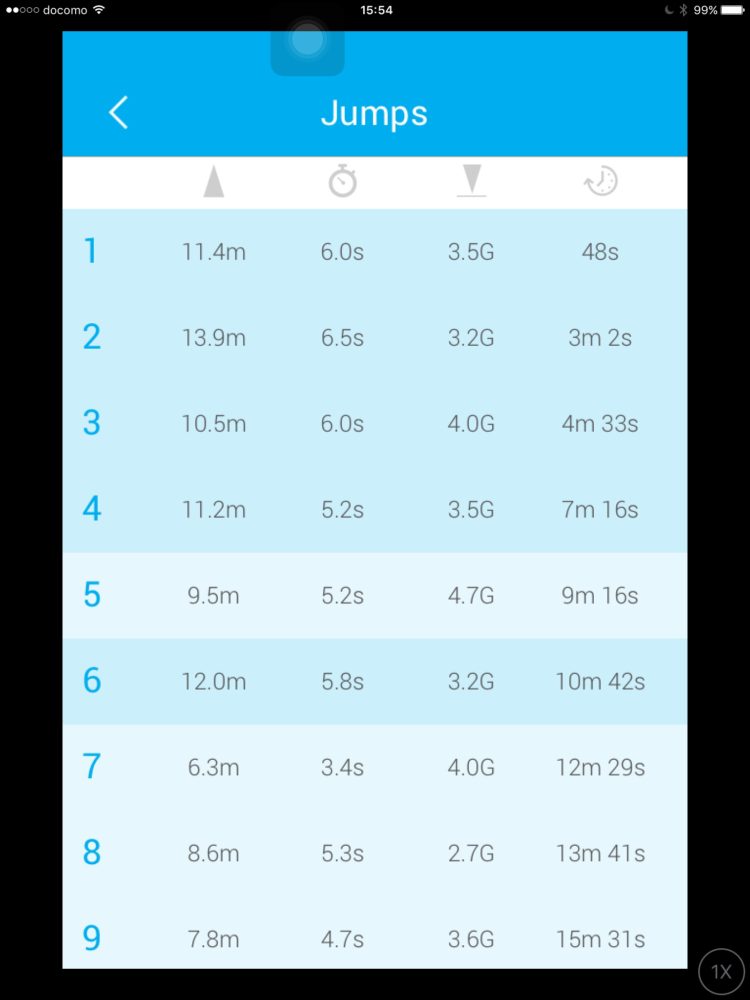Select jump 9 with 7.8m height

pos(374,938)
